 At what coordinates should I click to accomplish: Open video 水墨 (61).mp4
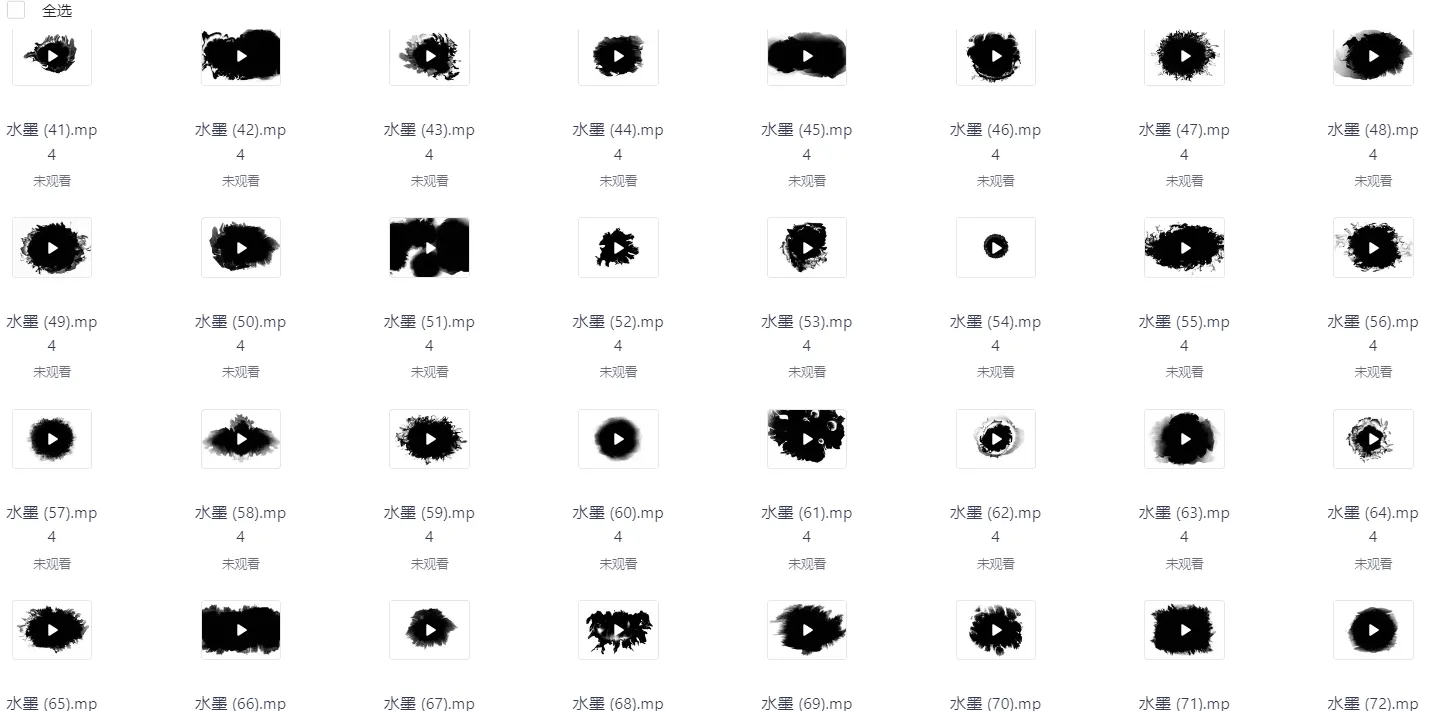click(x=807, y=438)
